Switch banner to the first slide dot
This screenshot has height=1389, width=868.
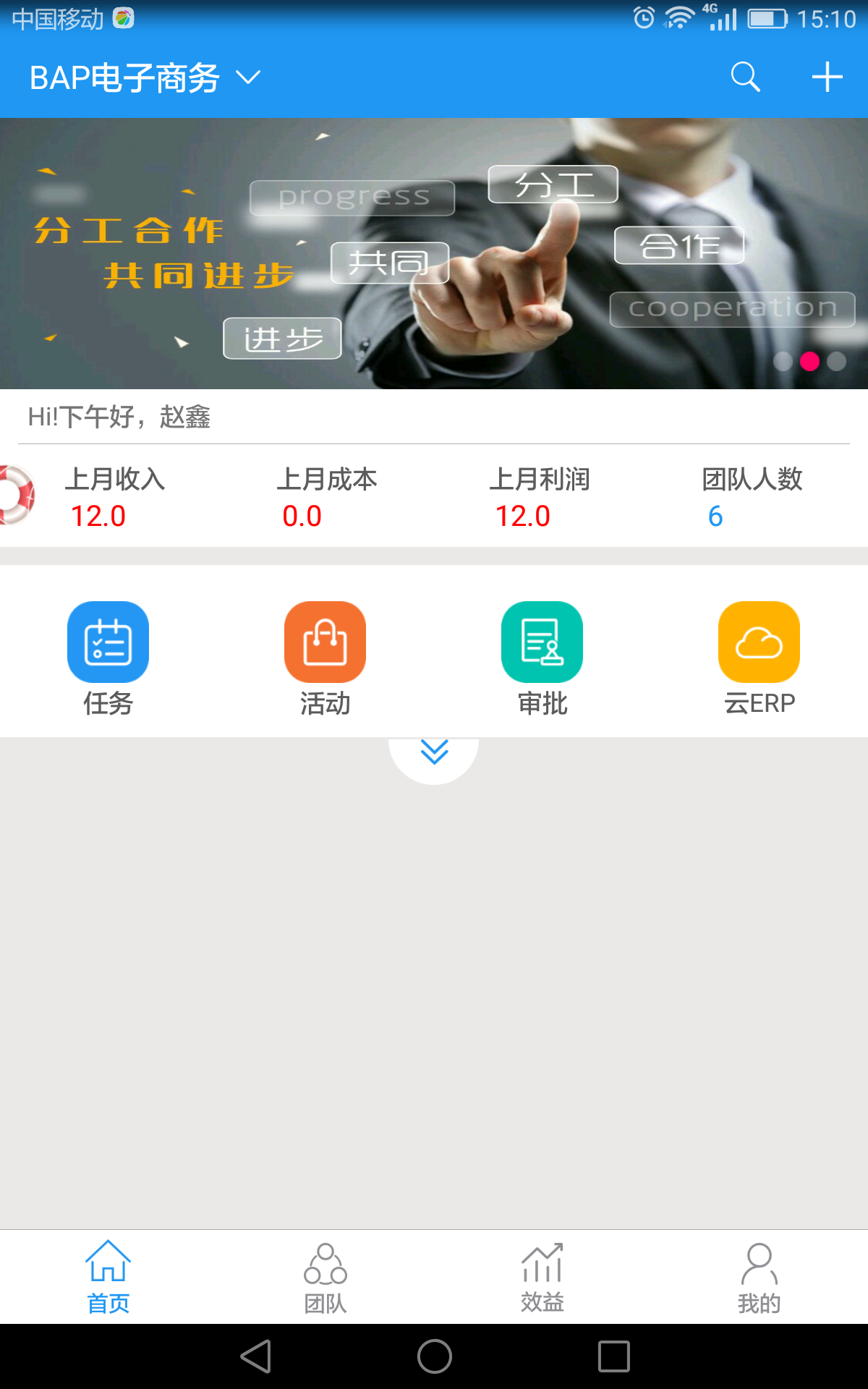click(783, 361)
